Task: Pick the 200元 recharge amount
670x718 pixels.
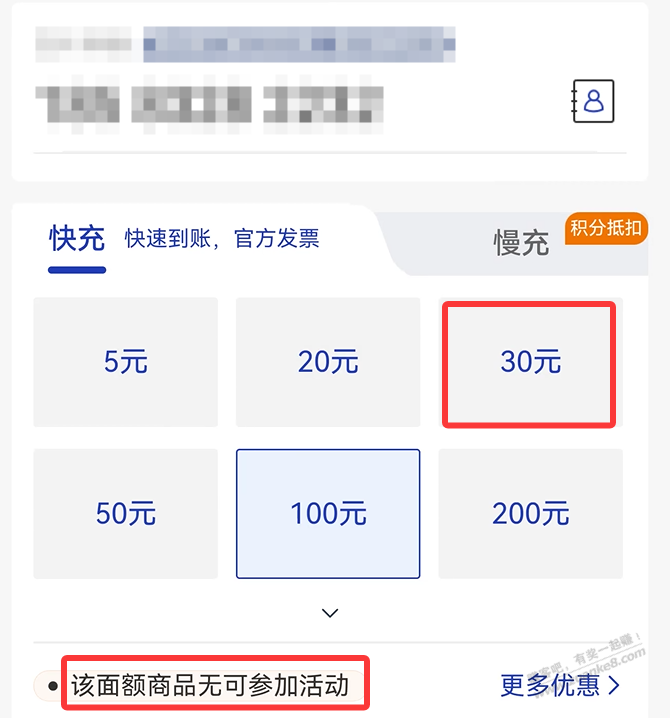Action: (530, 514)
